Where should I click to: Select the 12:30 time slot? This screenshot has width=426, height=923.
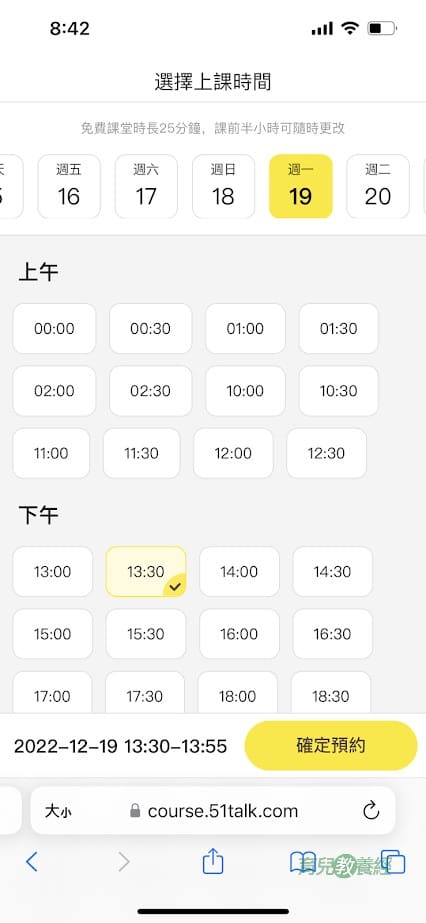(326, 453)
